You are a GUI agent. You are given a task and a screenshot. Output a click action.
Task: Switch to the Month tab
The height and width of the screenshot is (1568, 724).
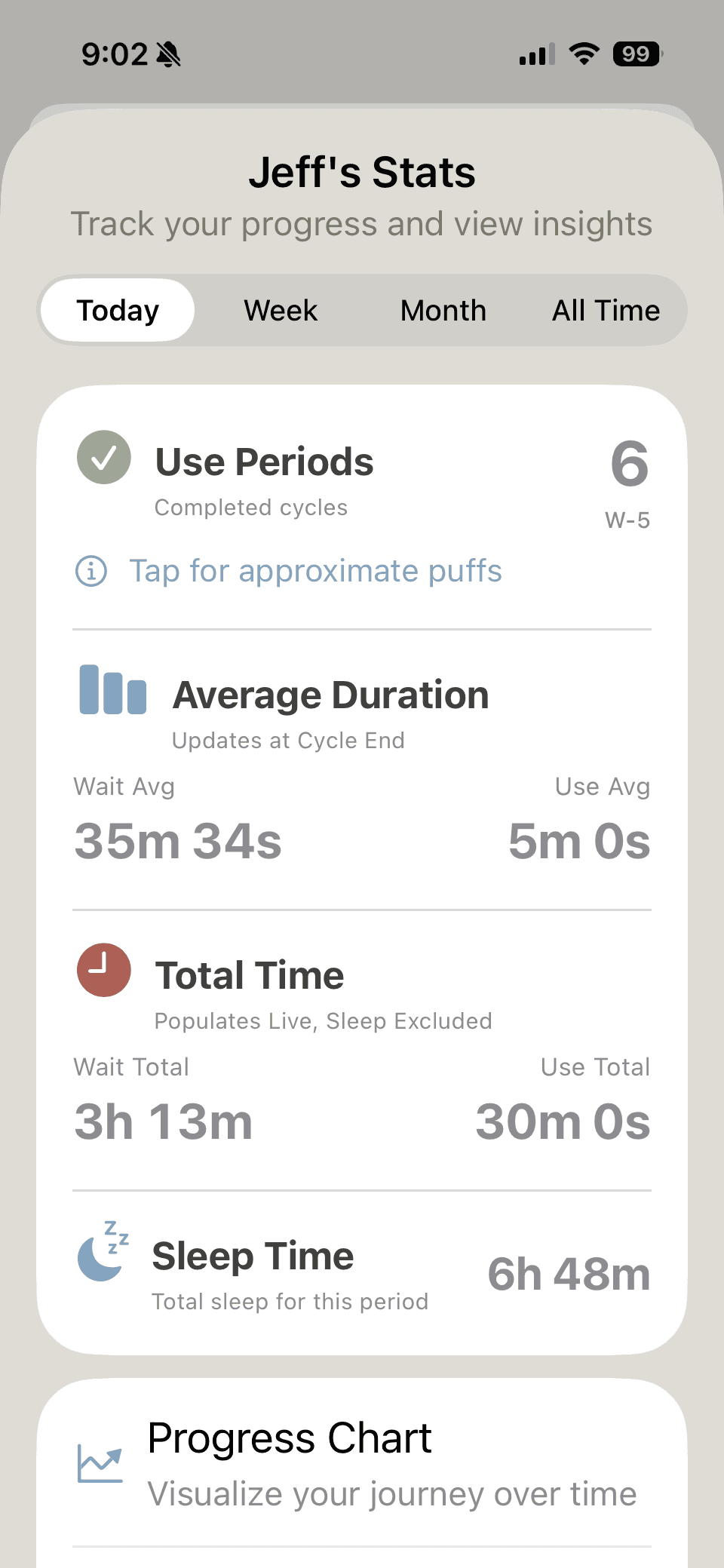pos(443,310)
